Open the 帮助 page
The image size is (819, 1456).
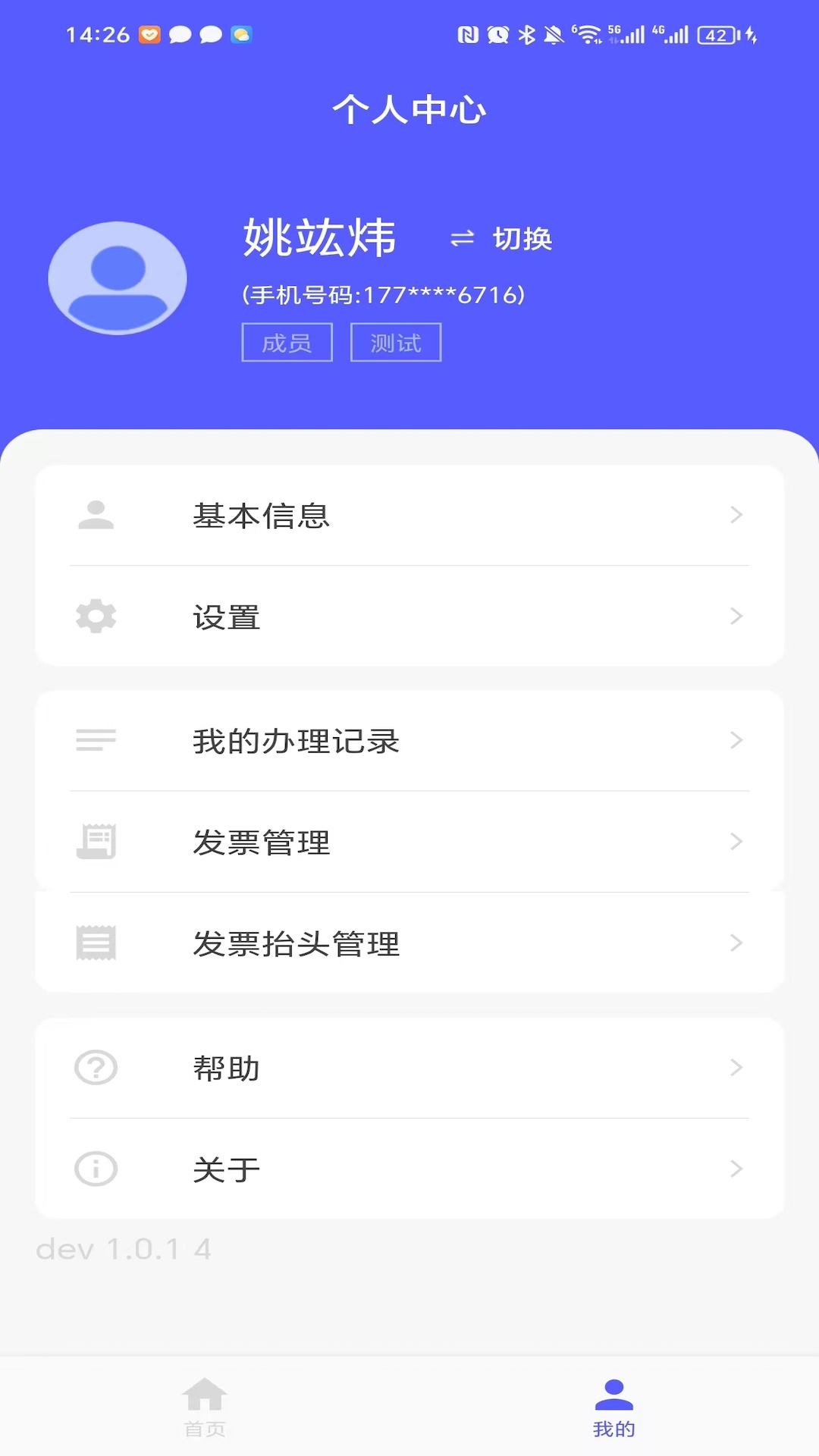(x=409, y=1068)
